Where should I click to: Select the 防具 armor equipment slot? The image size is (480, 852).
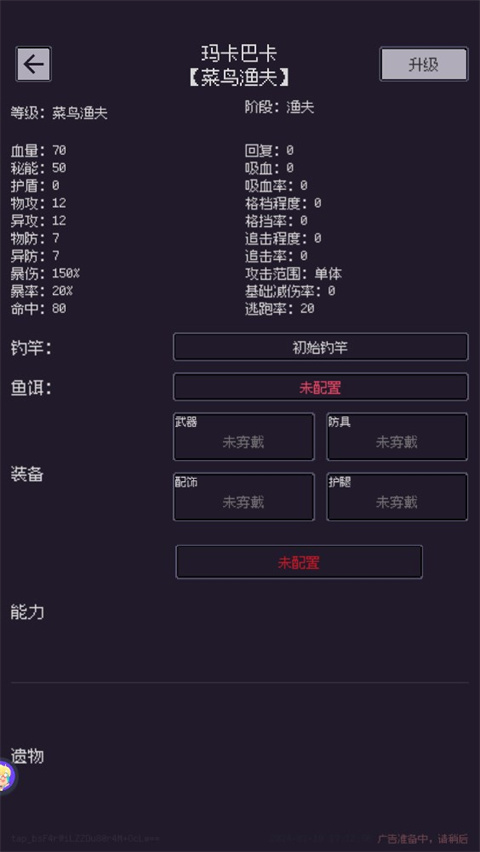(x=397, y=437)
